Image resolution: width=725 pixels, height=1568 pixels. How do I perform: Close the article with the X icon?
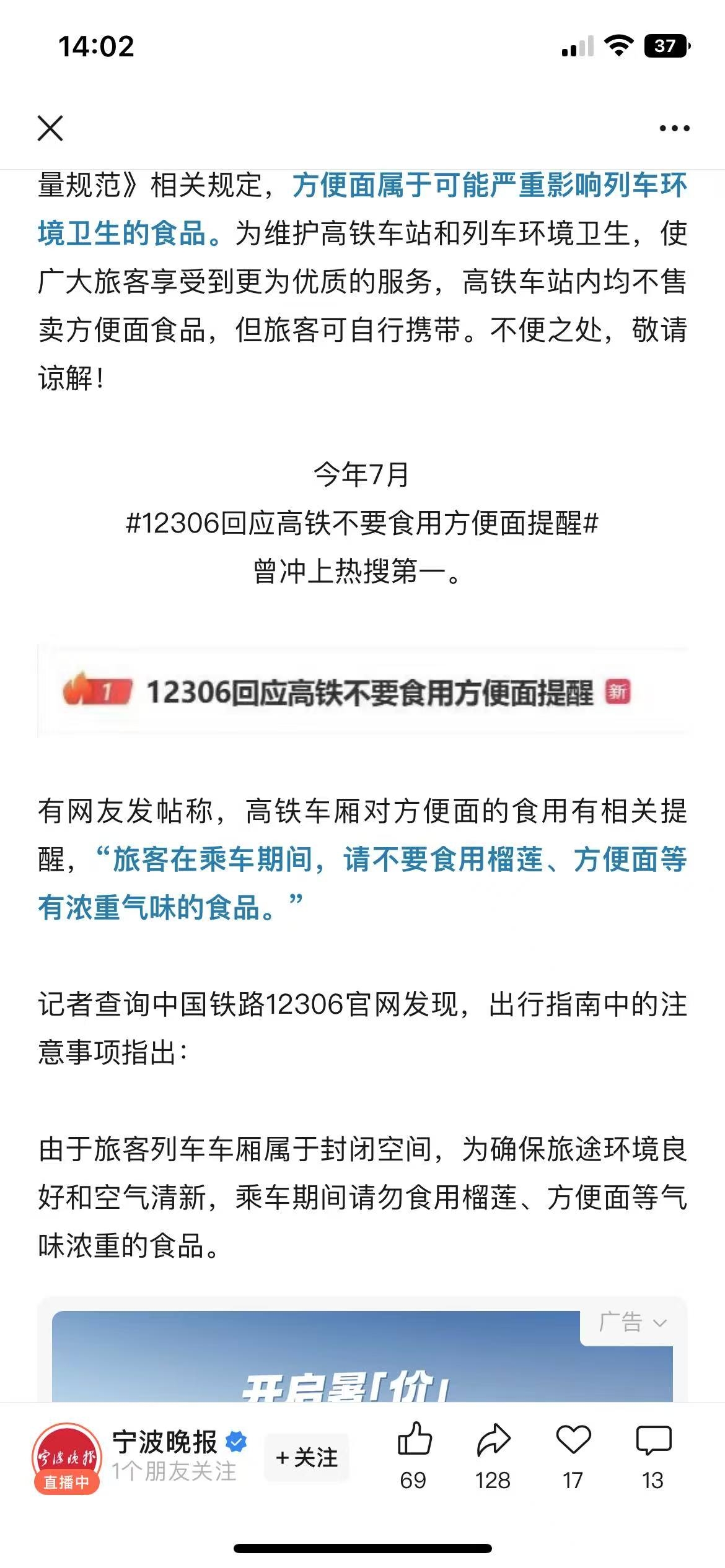(50, 128)
